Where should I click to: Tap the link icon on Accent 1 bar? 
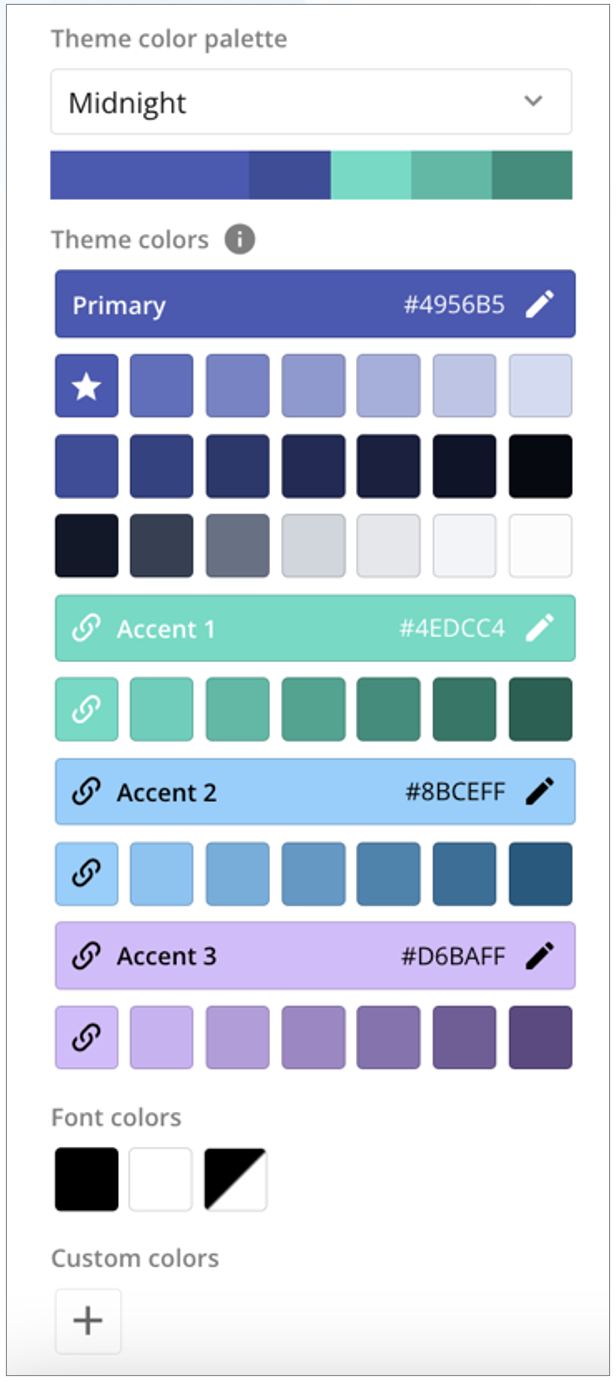pyautogui.click(x=87, y=628)
